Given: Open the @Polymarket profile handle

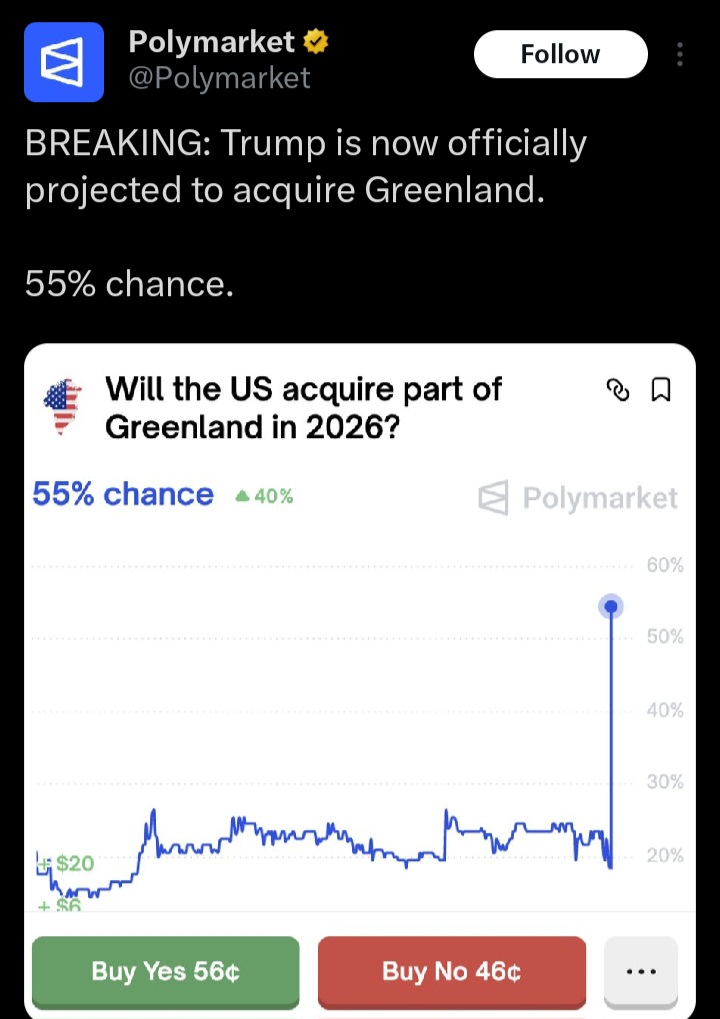Looking at the screenshot, I should [219, 78].
